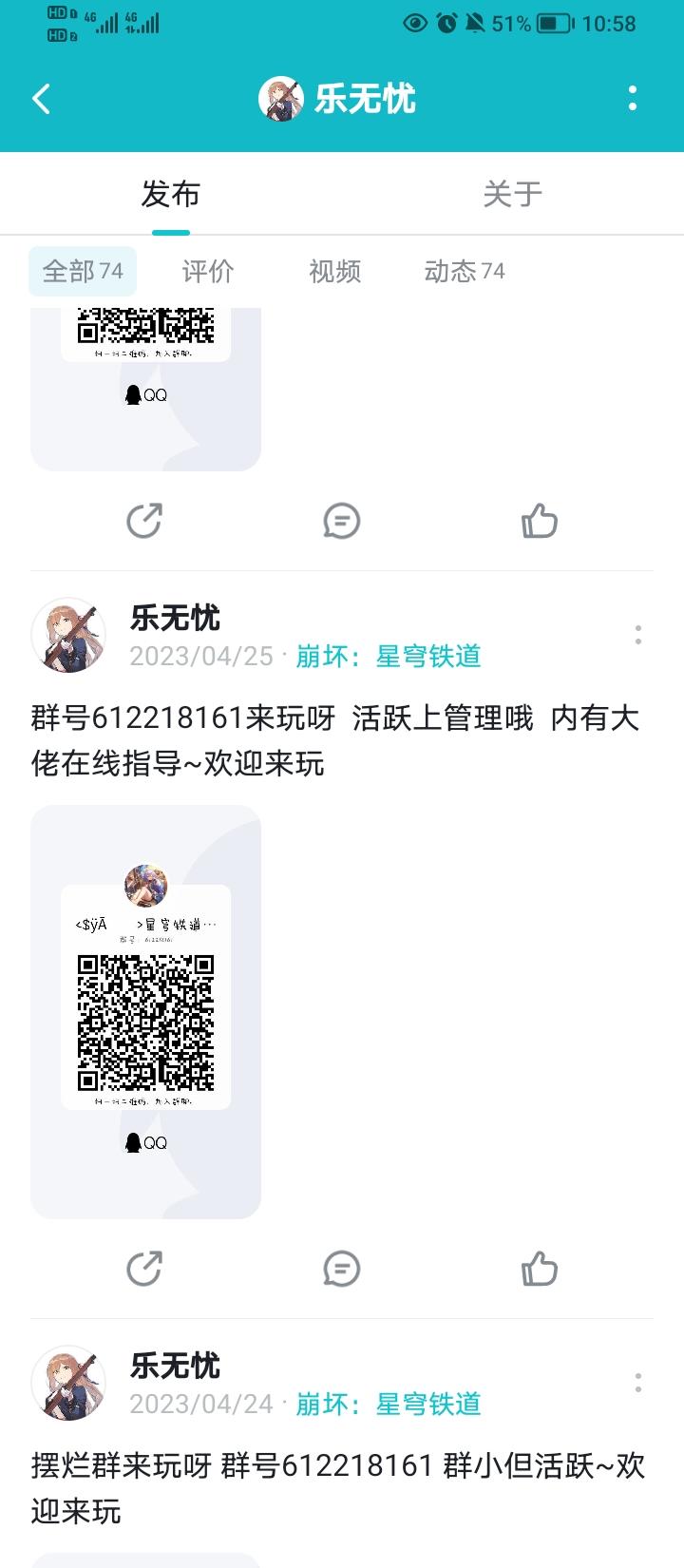
Task: Switch to the 关于 tab
Action: tap(513, 194)
